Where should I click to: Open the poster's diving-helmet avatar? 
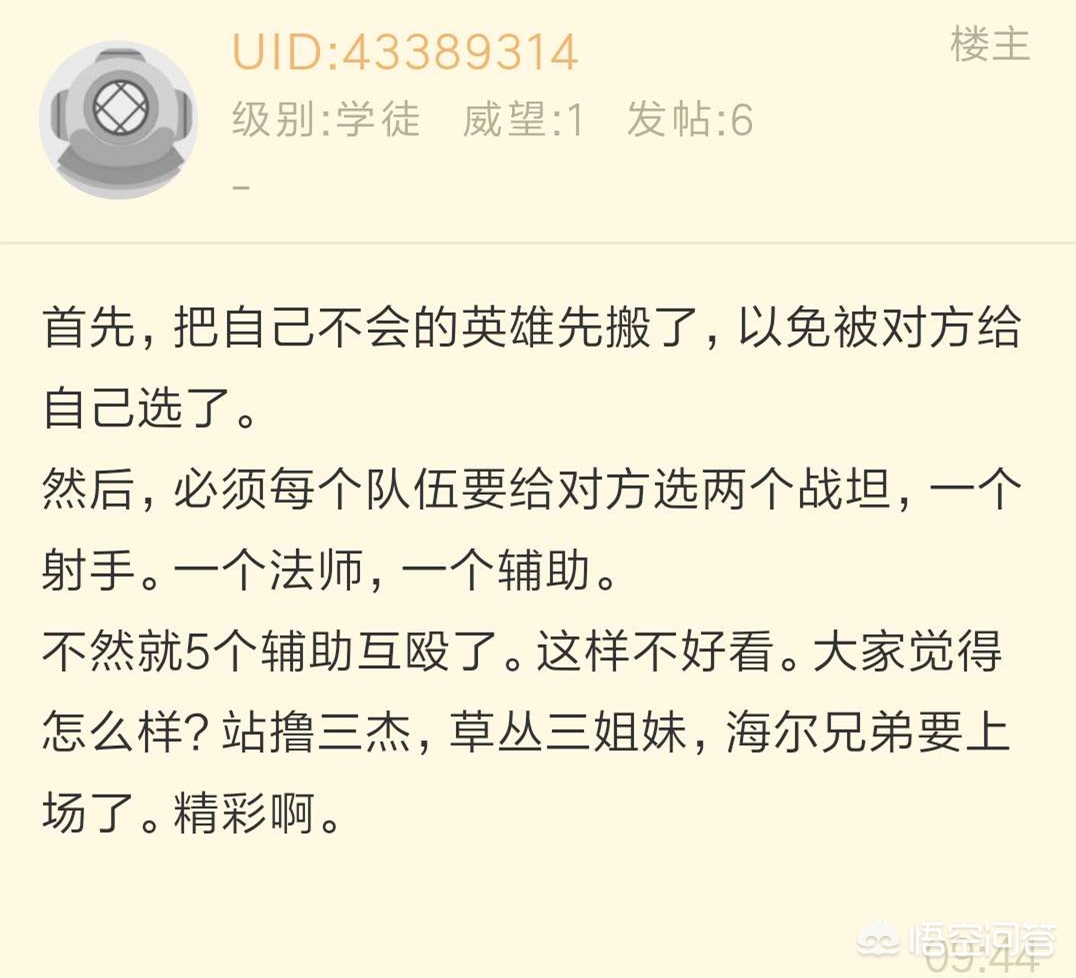118,120
